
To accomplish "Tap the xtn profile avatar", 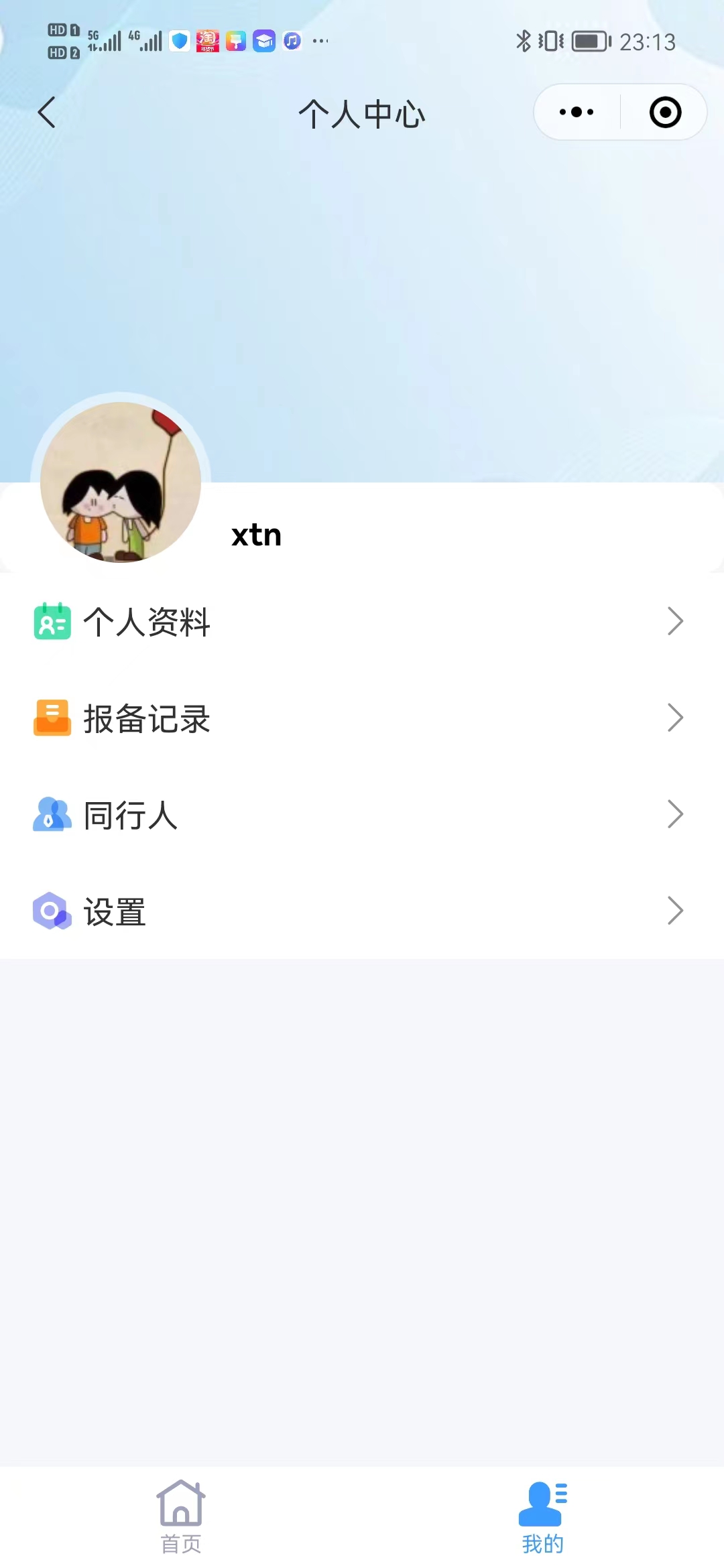I will [x=121, y=482].
